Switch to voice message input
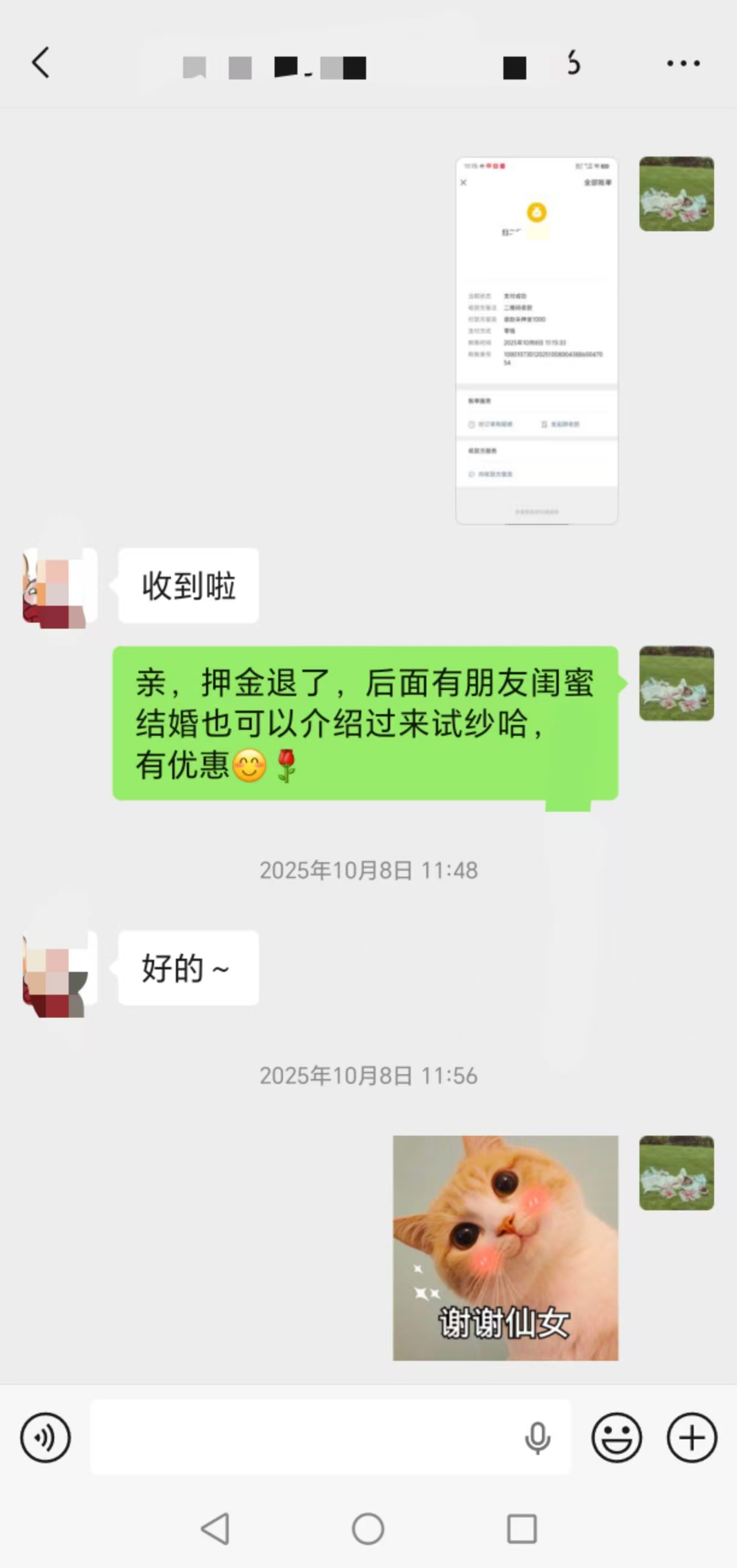 (46, 1437)
